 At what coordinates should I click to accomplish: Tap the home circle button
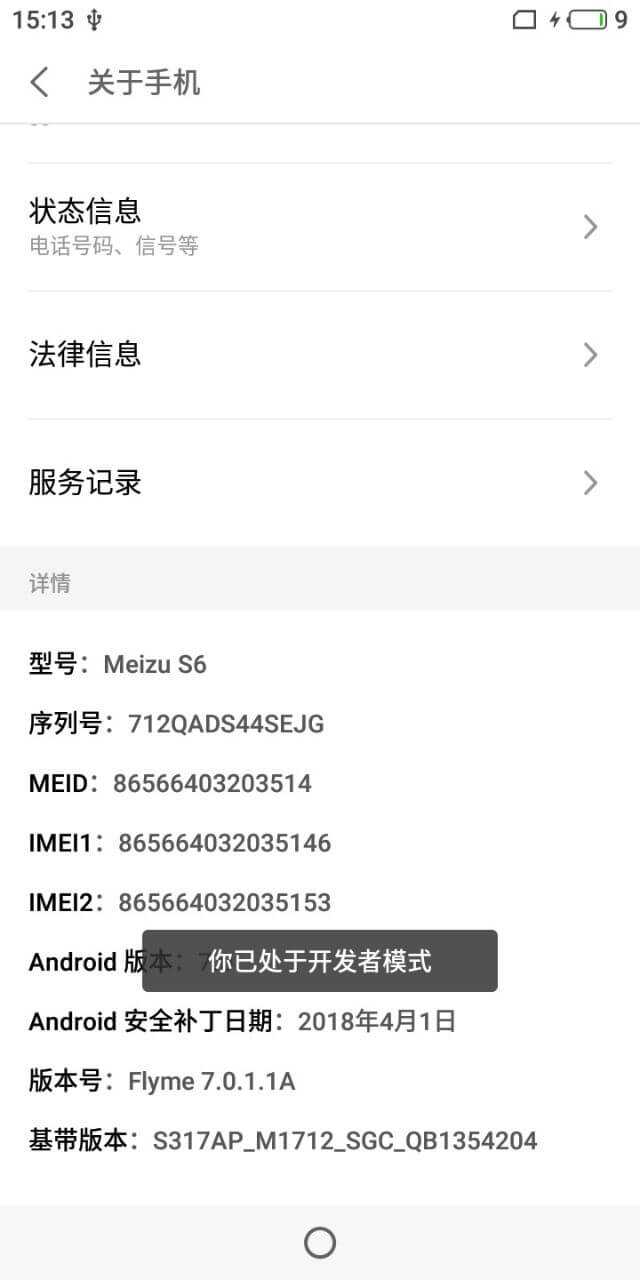[x=320, y=1243]
